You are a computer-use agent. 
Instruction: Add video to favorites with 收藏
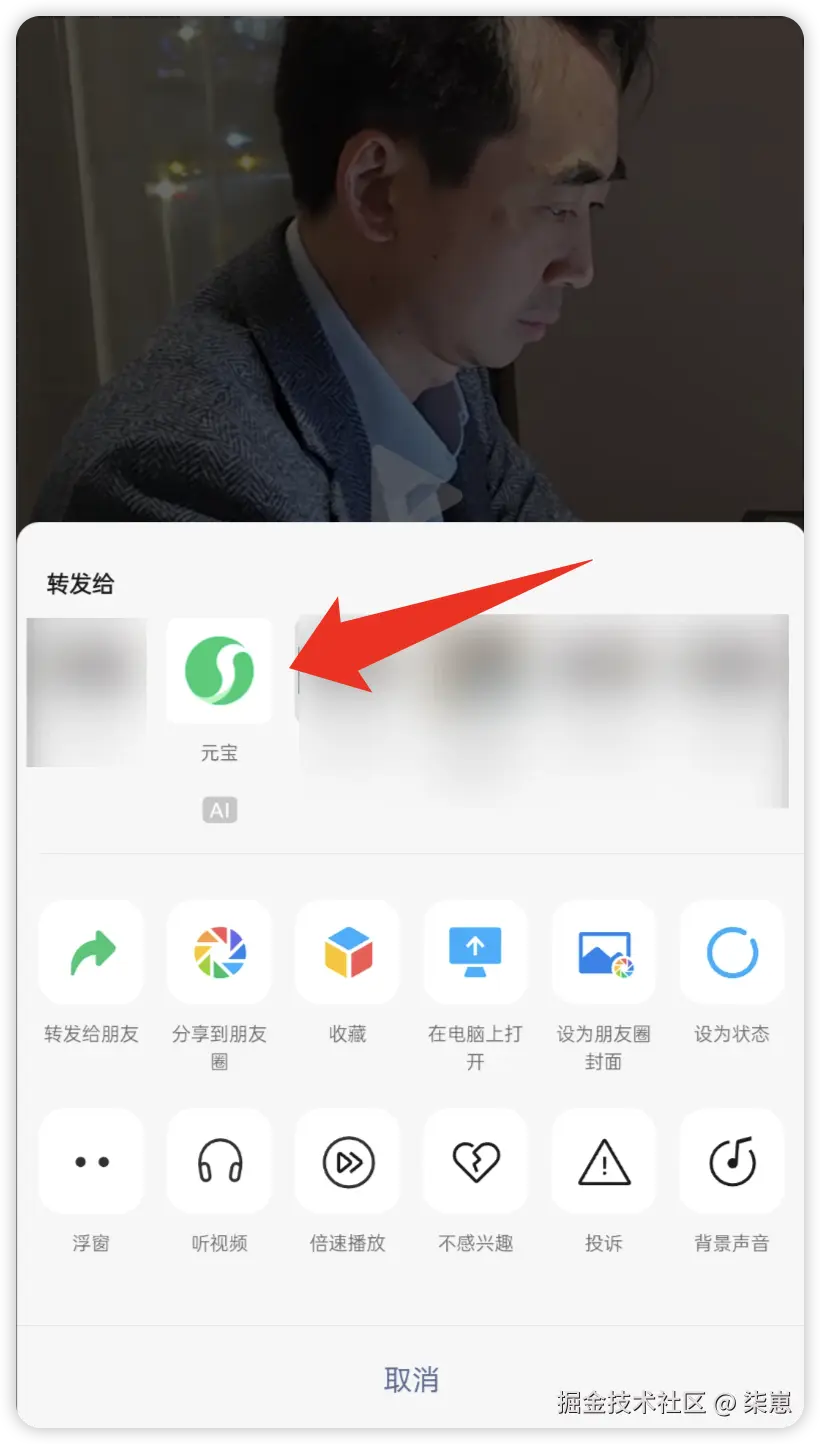click(347, 952)
